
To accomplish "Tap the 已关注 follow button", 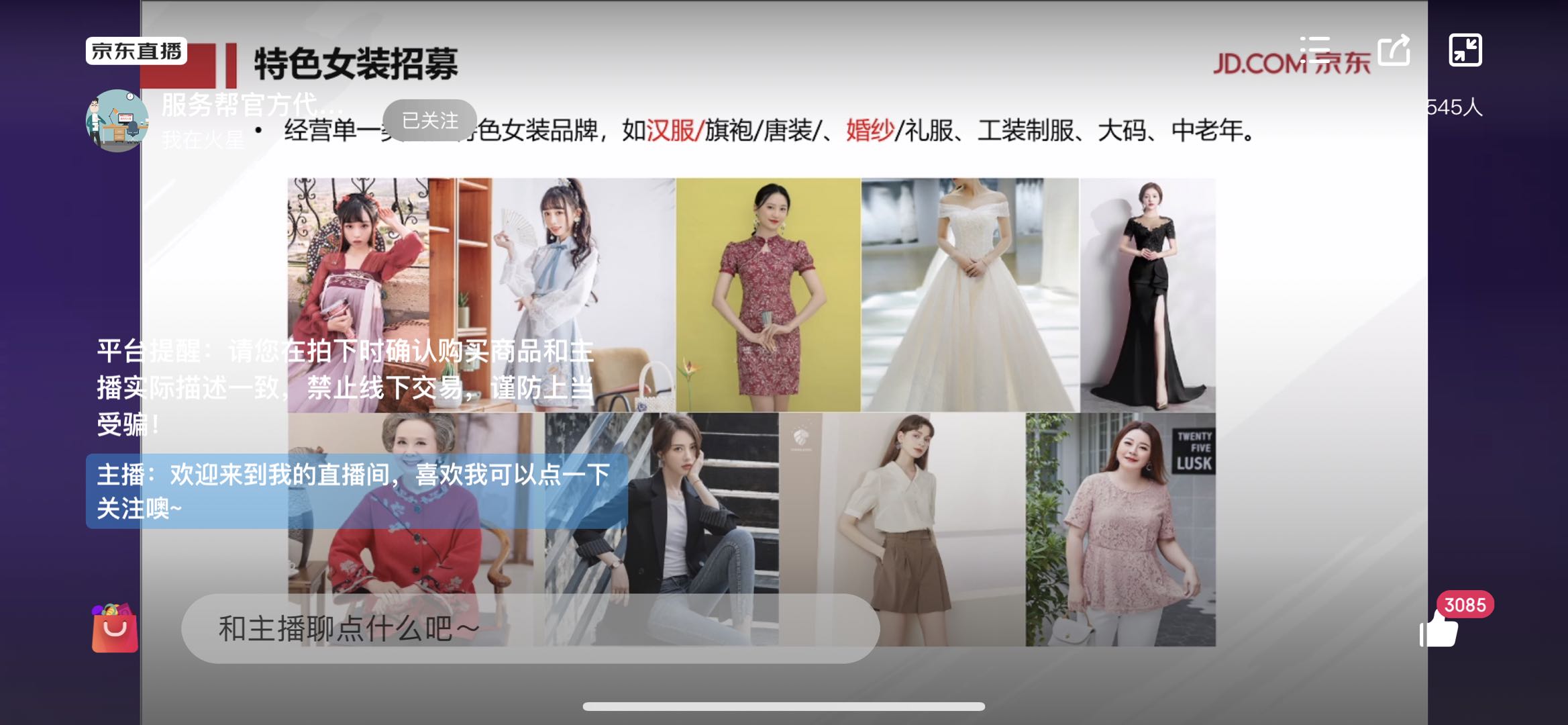I will tap(429, 121).
